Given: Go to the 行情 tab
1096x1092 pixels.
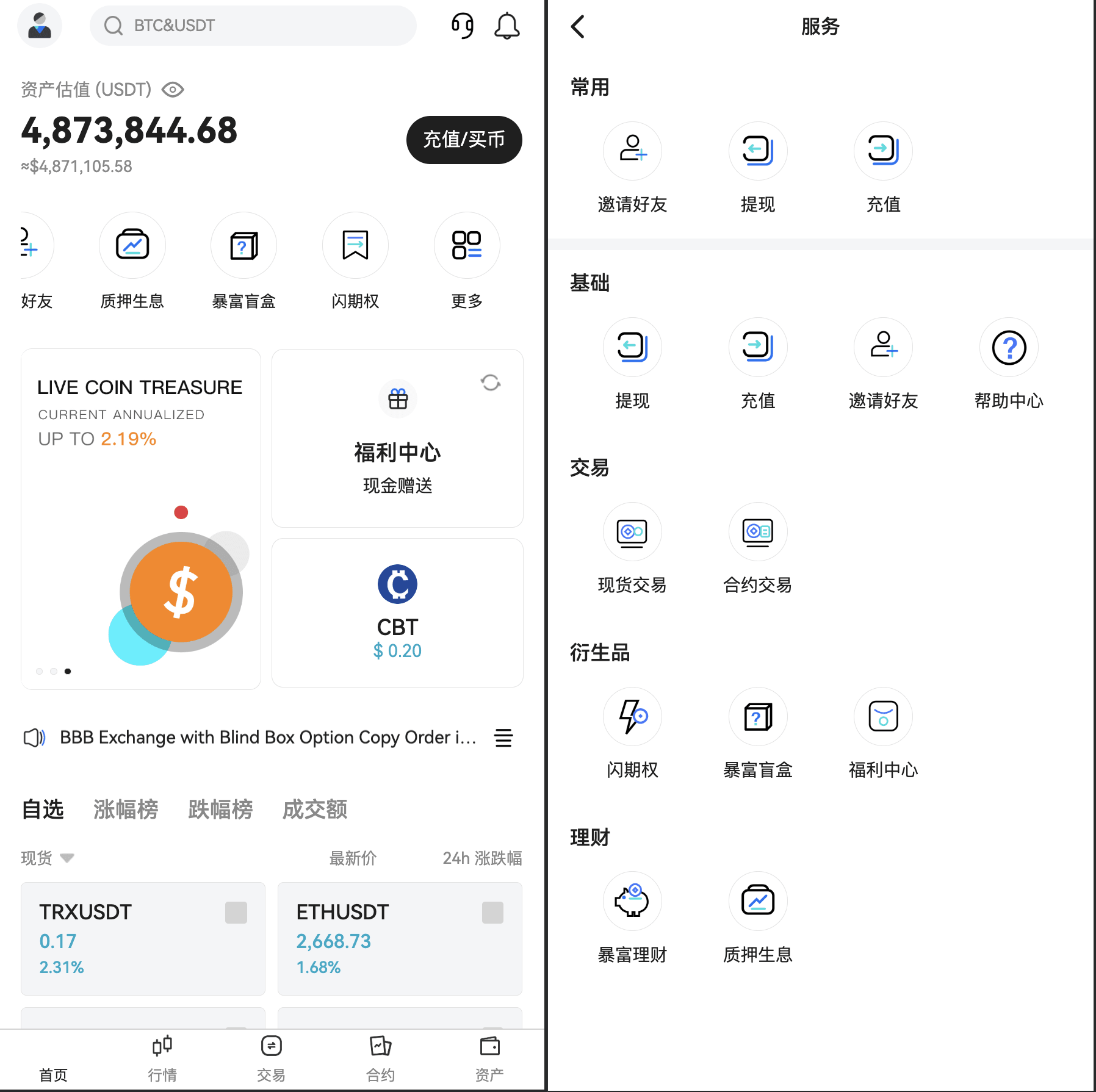Looking at the screenshot, I should click(x=162, y=1058).
